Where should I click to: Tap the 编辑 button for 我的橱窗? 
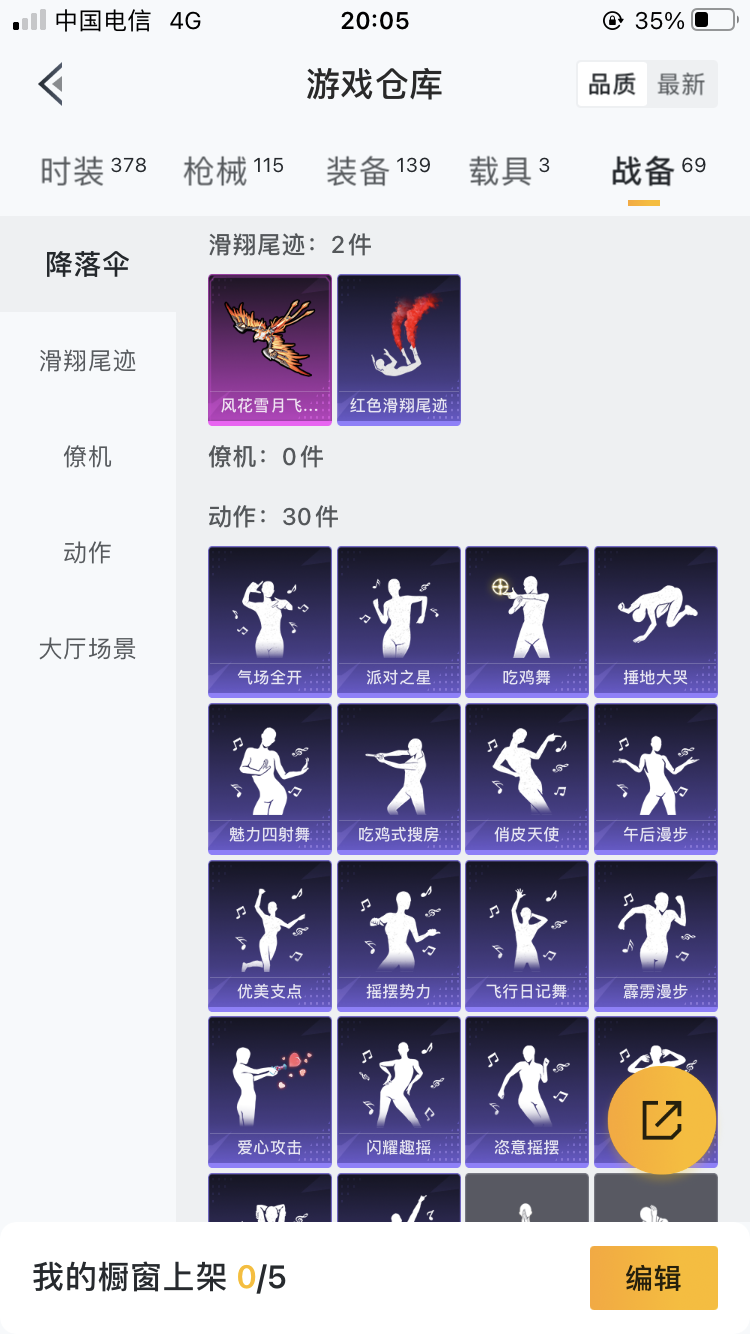pos(654,1277)
